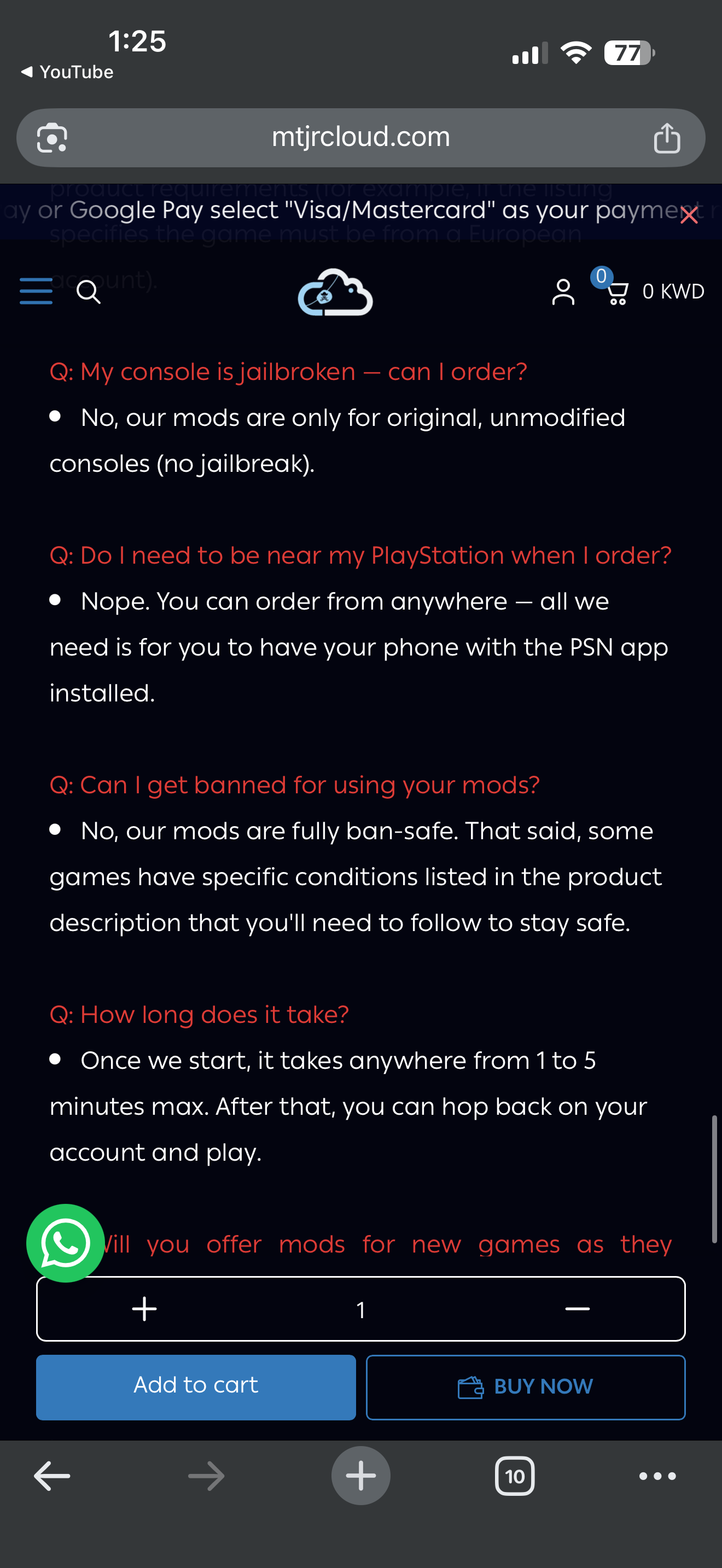Add the item to cart
722x1568 pixels.
coord(196,1386)
